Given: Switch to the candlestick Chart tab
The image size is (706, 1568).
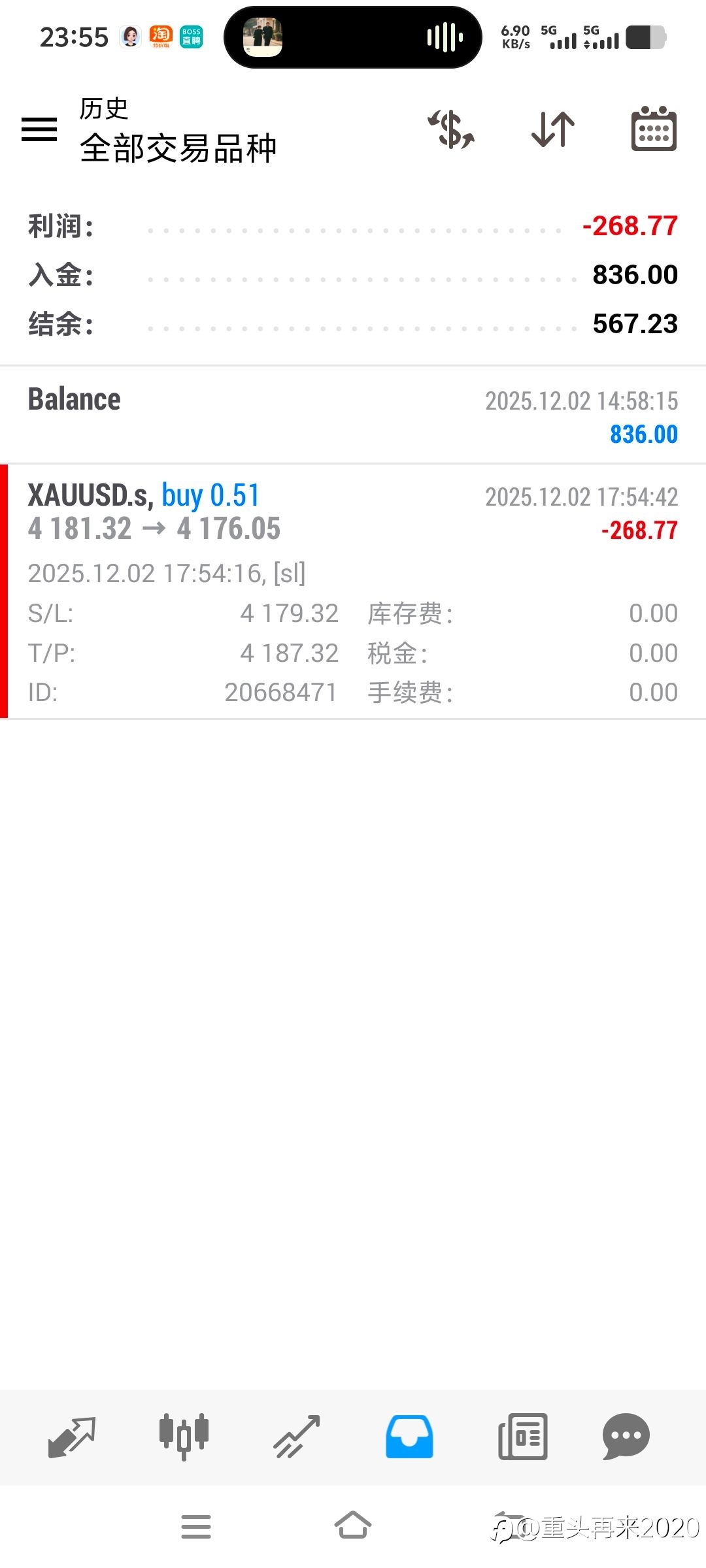Looking at the screenshot, I should pos(184,1437).
